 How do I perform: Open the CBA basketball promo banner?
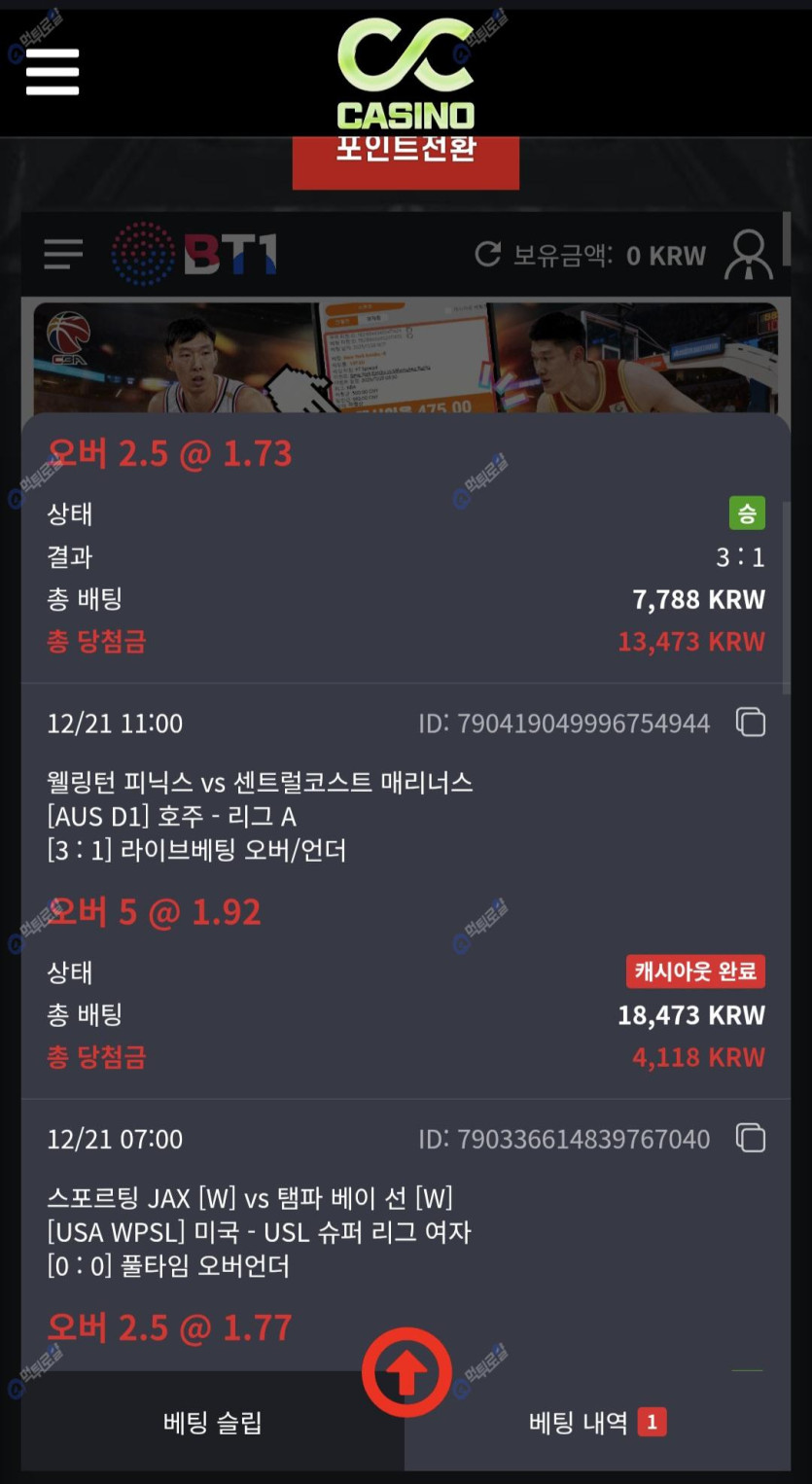tap(406, 358)
